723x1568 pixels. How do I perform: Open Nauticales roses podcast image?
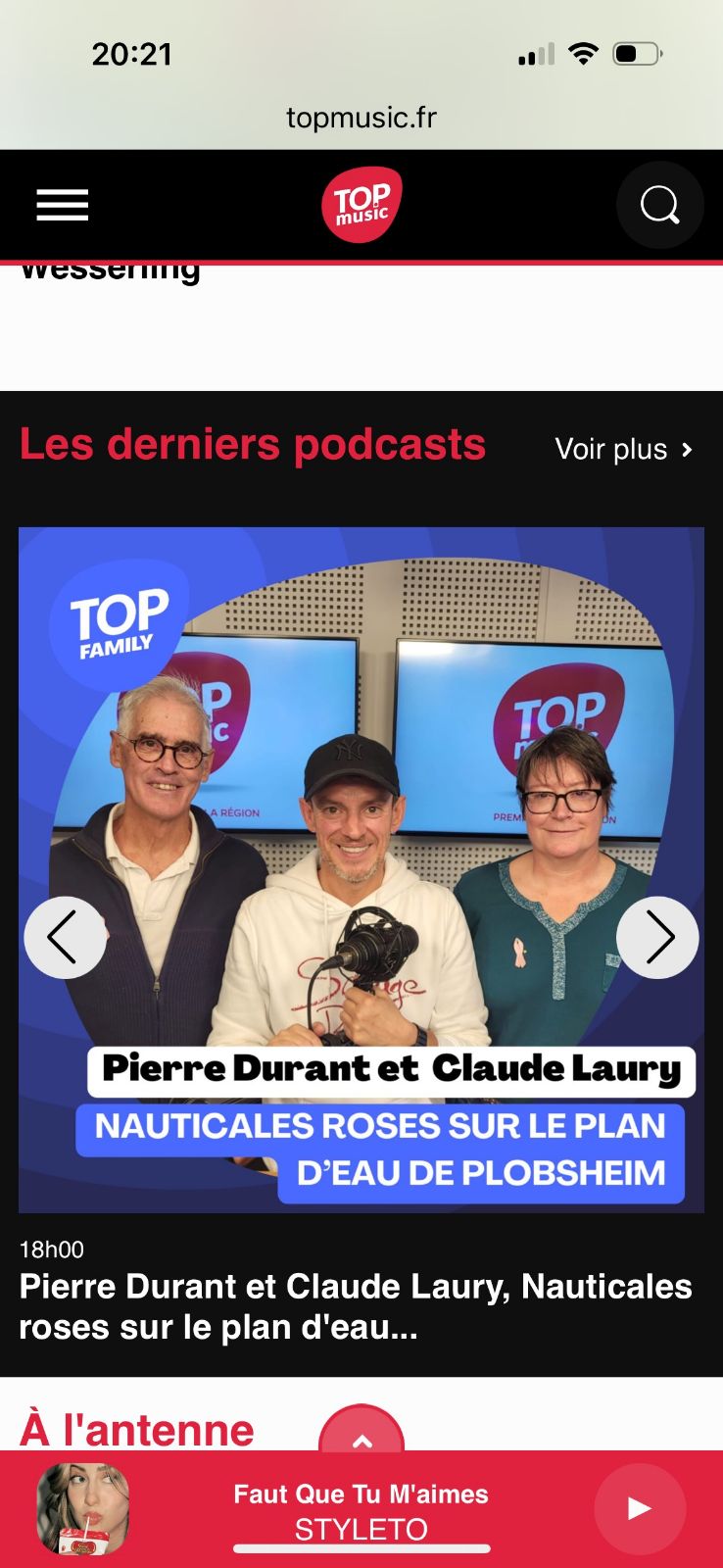(x=361, y=764)
